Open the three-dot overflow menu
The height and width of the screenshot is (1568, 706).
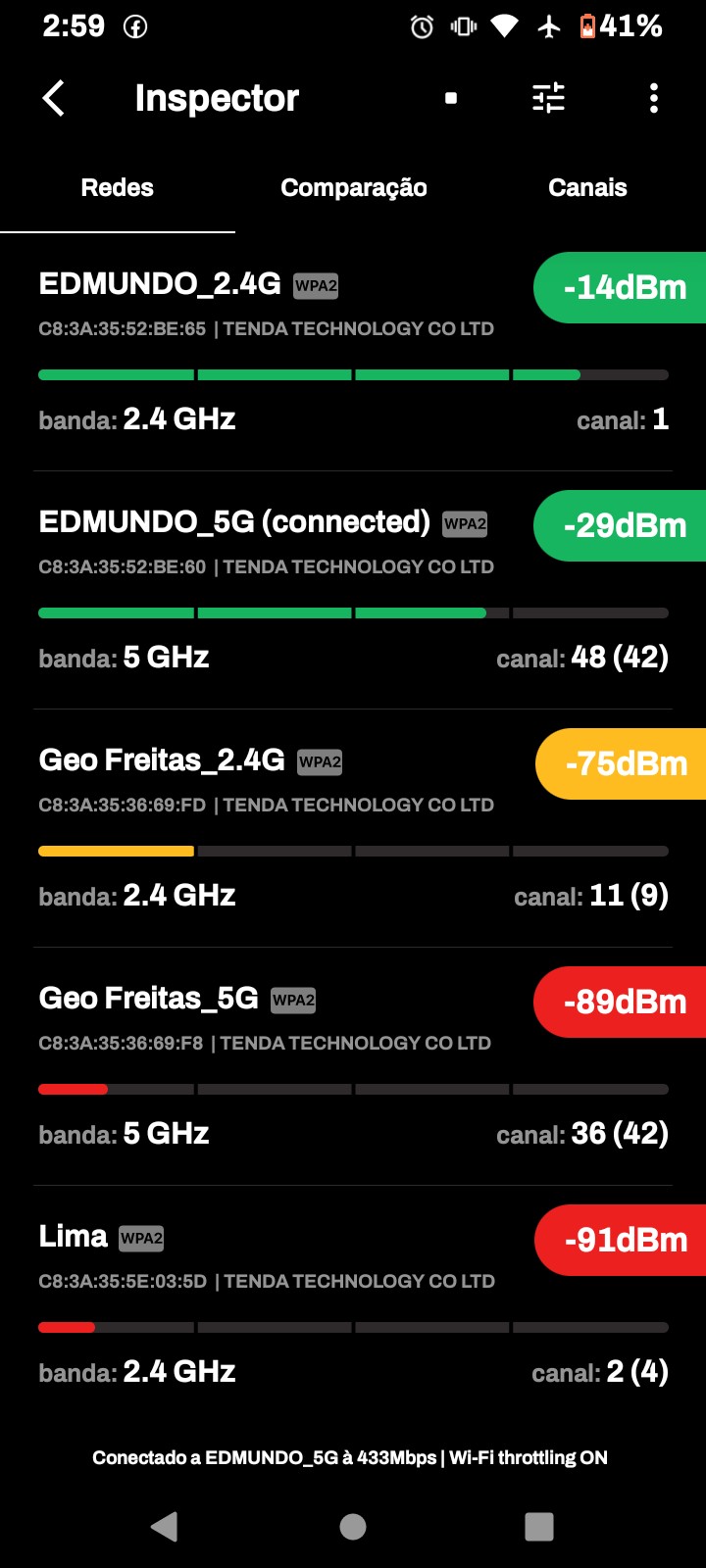654,98
